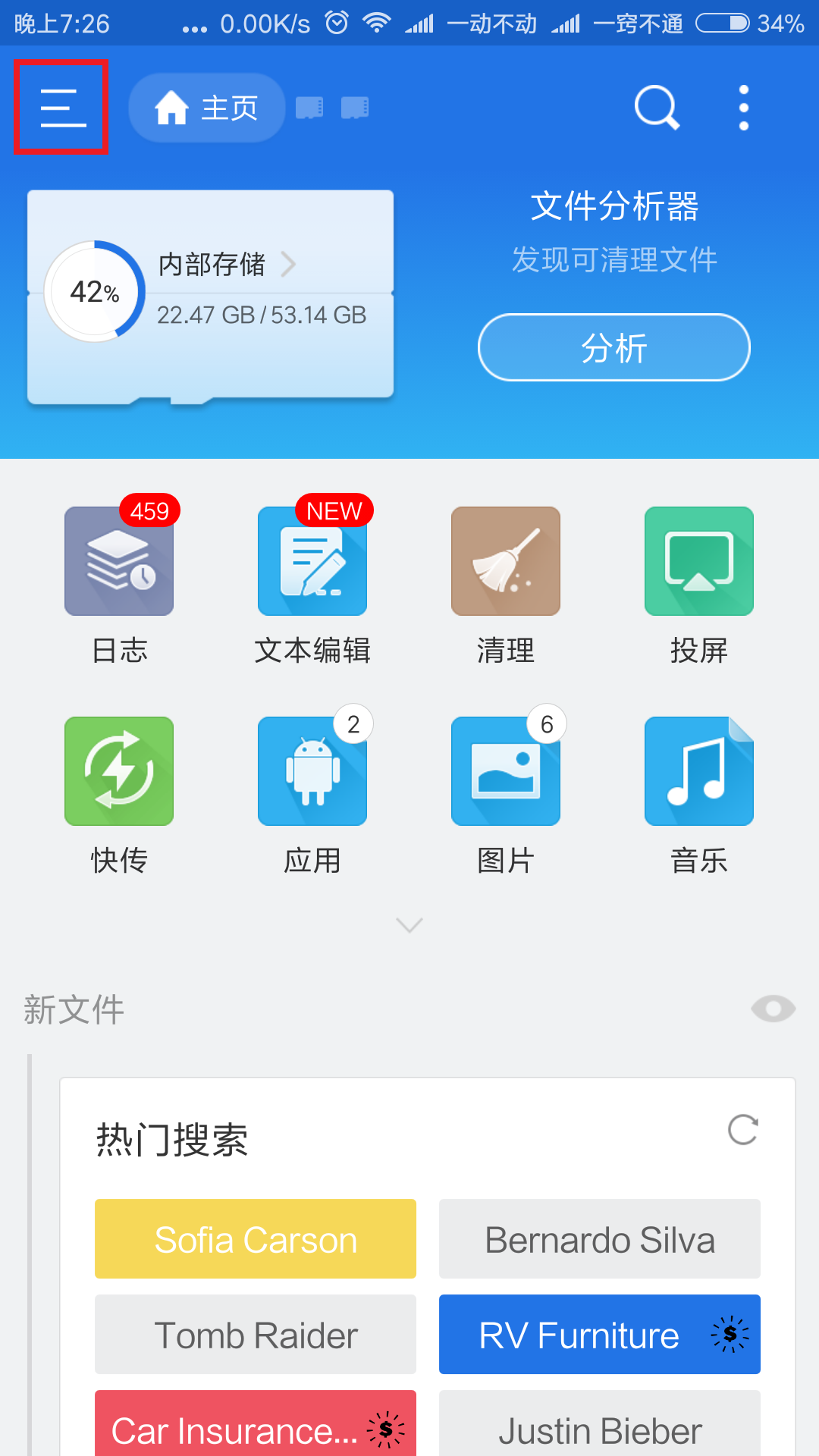Viewport: 819px width, 1456px height.
Task: Open the three-dot overflow menu
Action: [743, 108]
